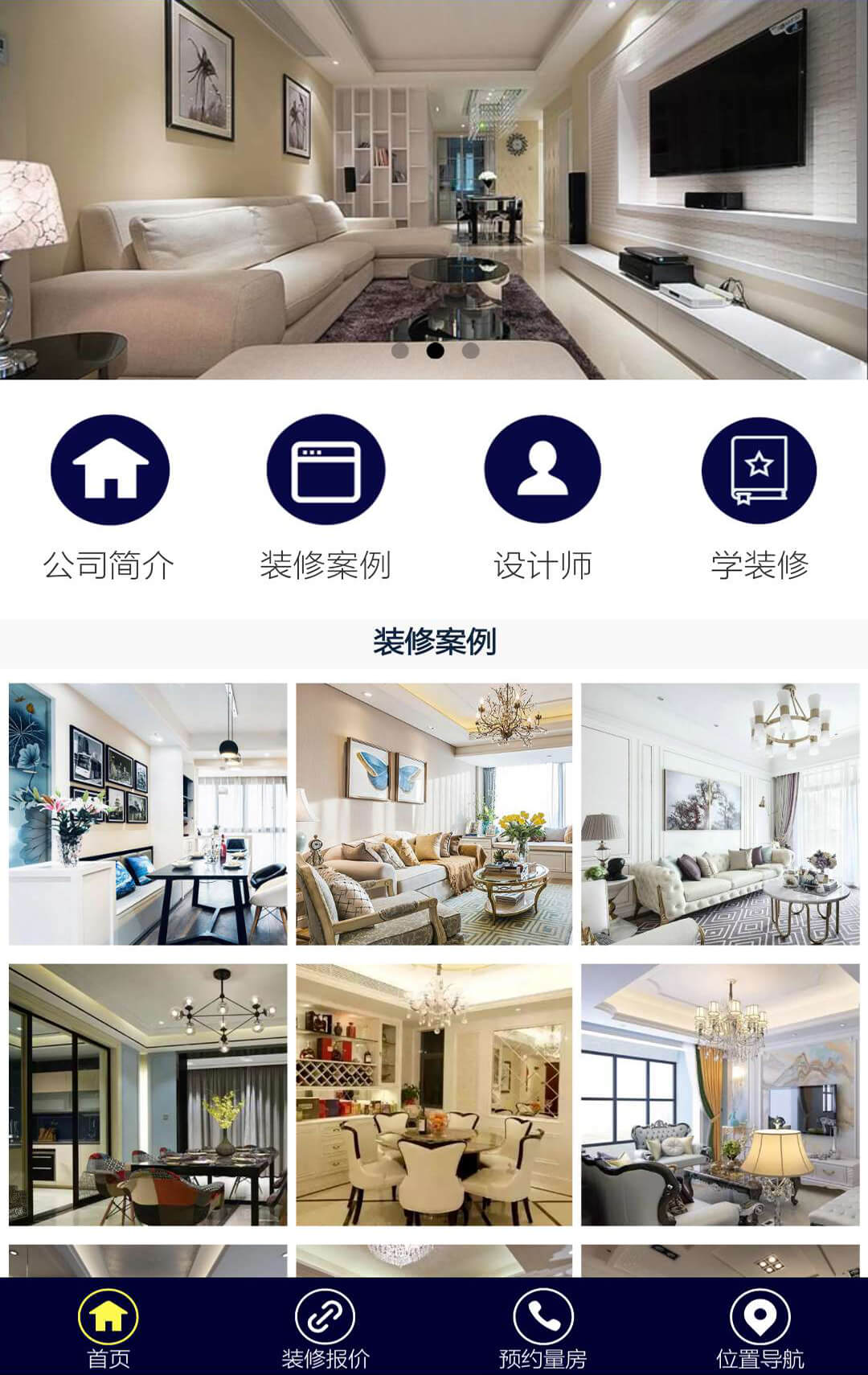Select the third banner page dot
This screenshot has height=1375, width=868.
tap(471, 351)
